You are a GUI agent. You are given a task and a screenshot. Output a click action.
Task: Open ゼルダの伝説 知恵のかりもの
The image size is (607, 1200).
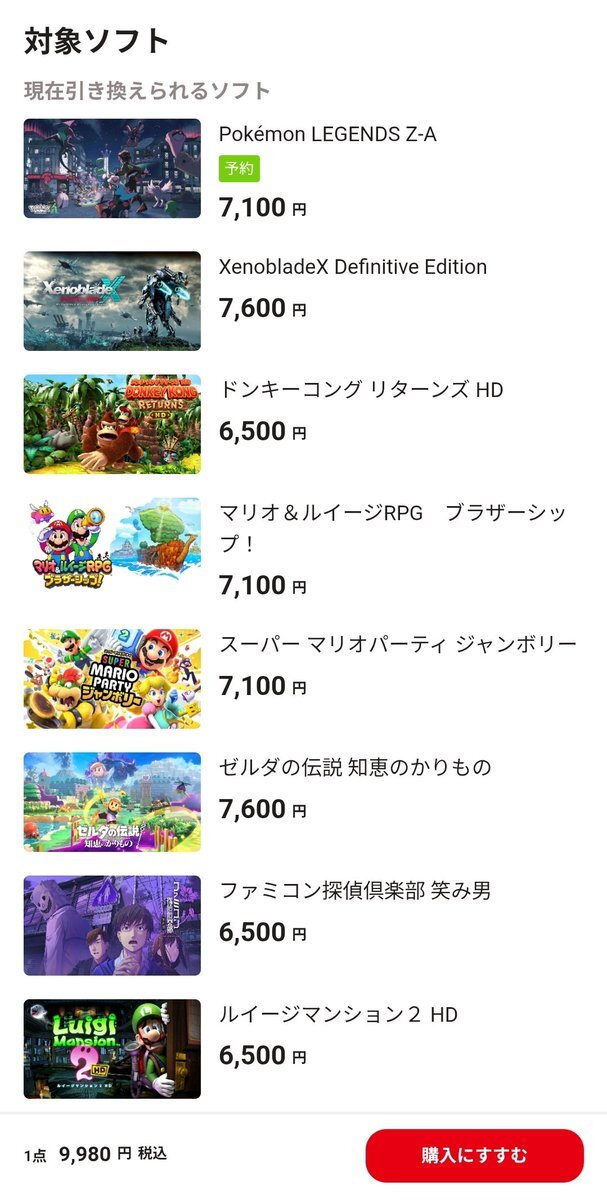coord(355,768)
